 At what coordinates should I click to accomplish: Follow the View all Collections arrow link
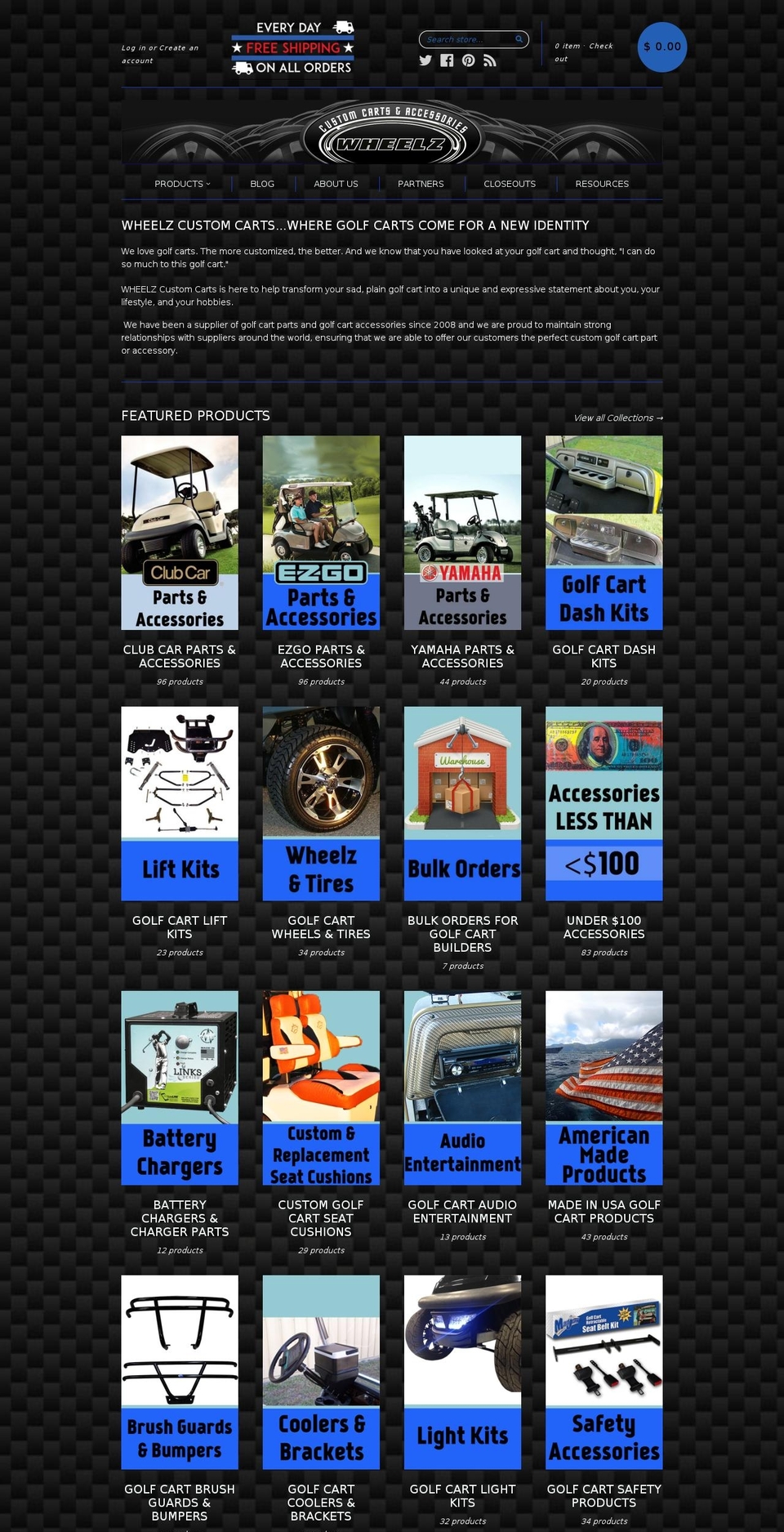(618, 418)
